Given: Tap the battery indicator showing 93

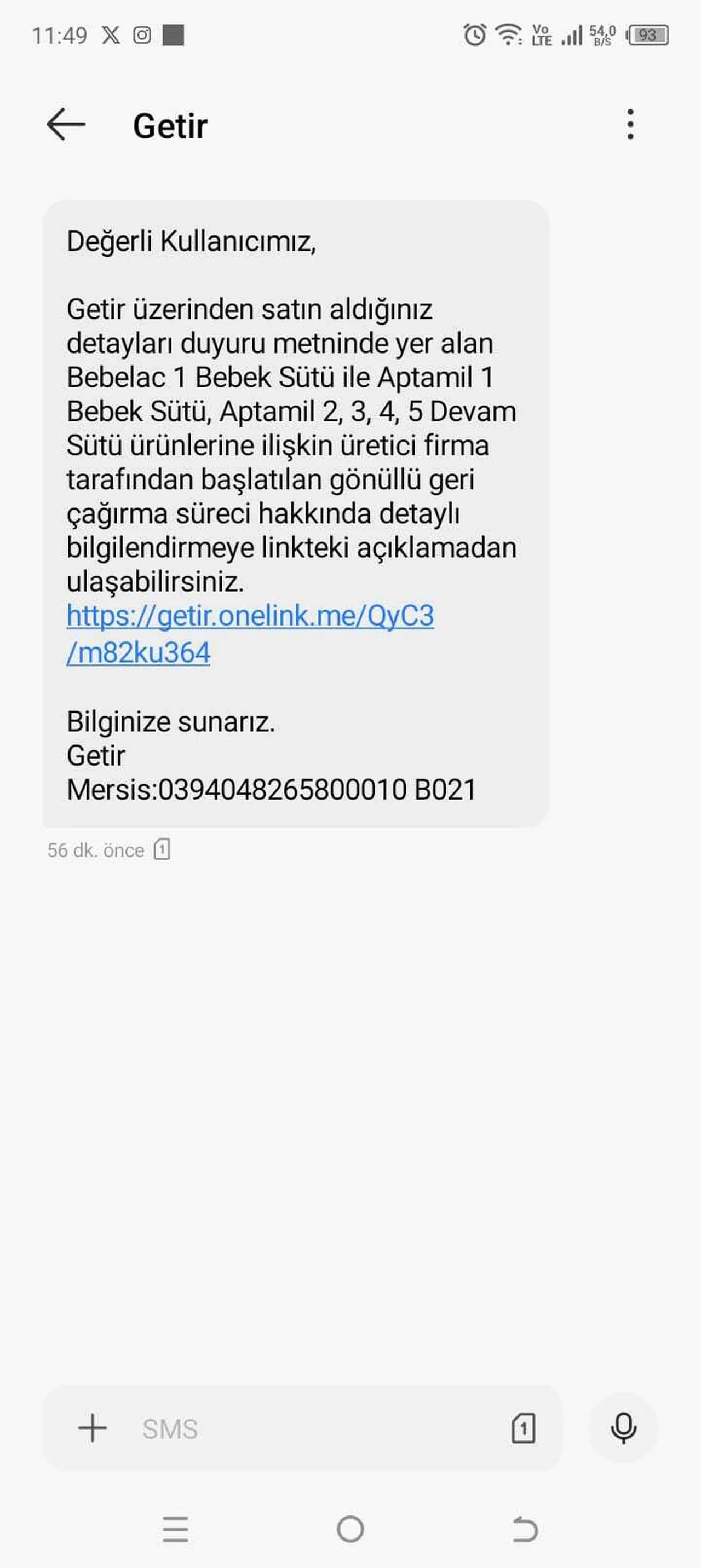Looking at the screenshot, I should (x=646, y=34).
